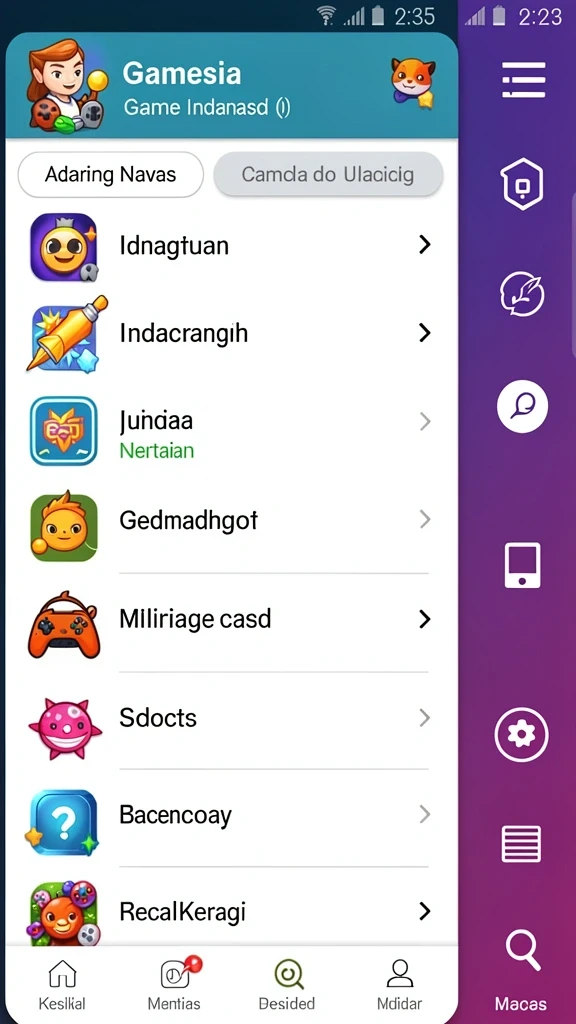Open Mlliriage casd

[231, 620]
